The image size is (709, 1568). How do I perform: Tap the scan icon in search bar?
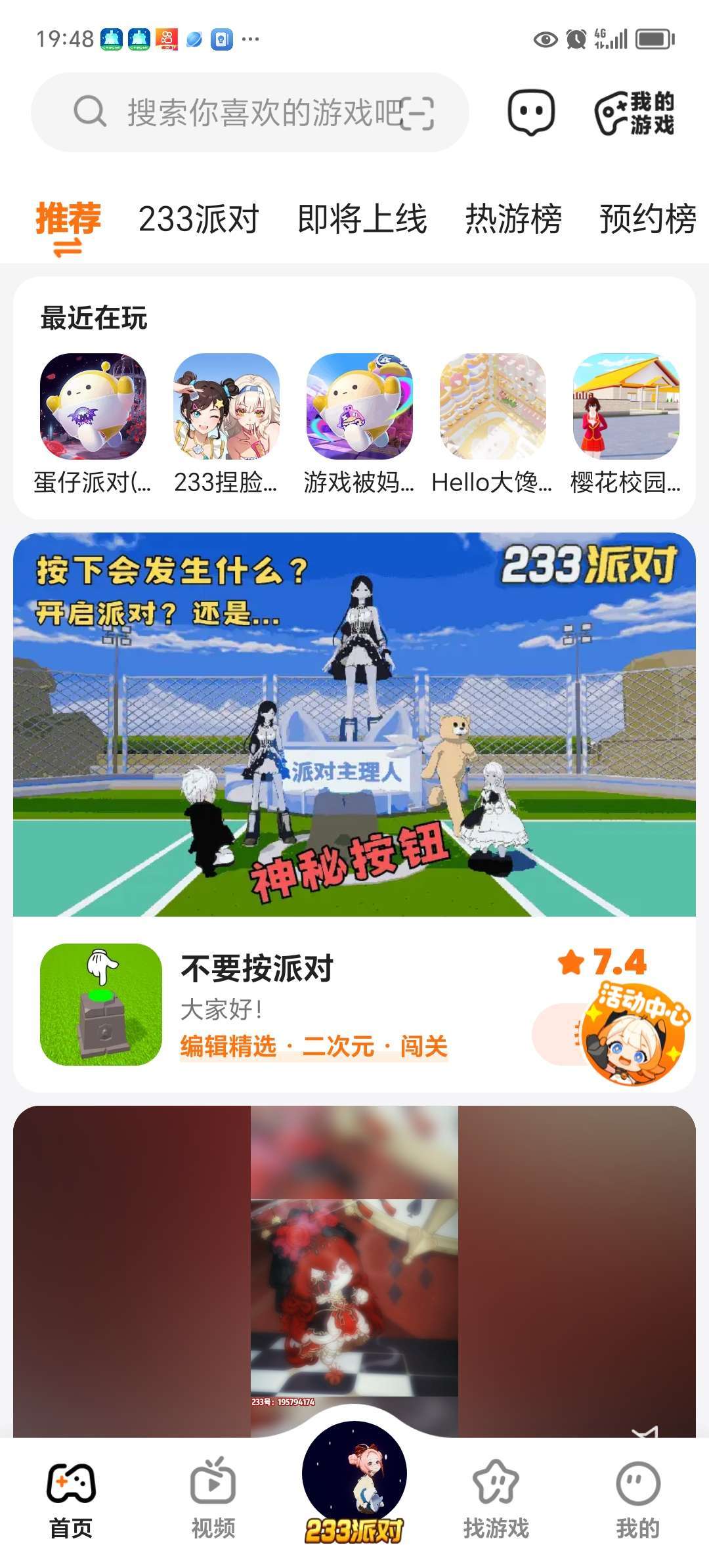[x=418, y=113]
